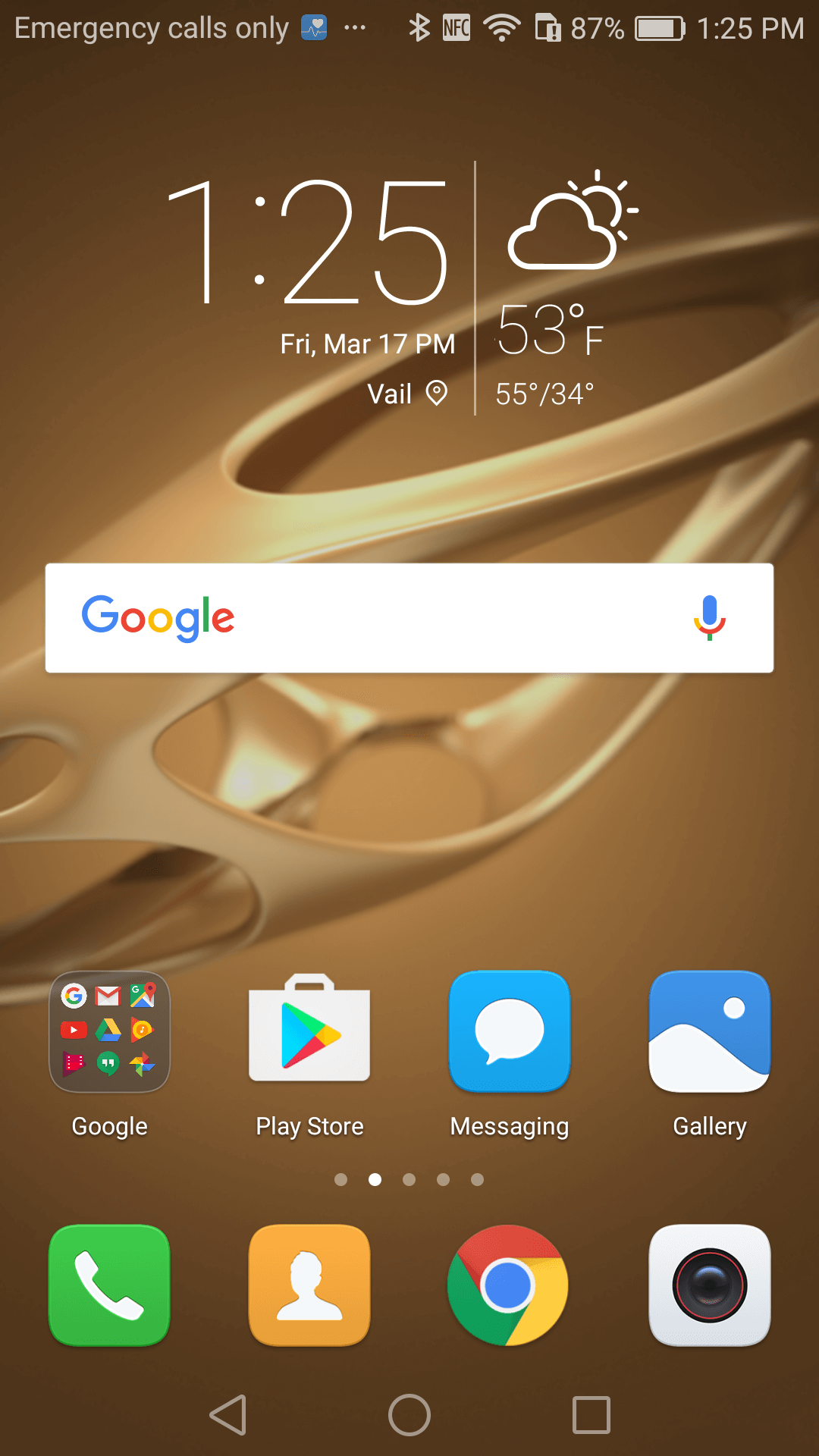The width and height of the screenshot is (819, 1456).
Task: Tap the Google search box
Action: coord(409,618)
